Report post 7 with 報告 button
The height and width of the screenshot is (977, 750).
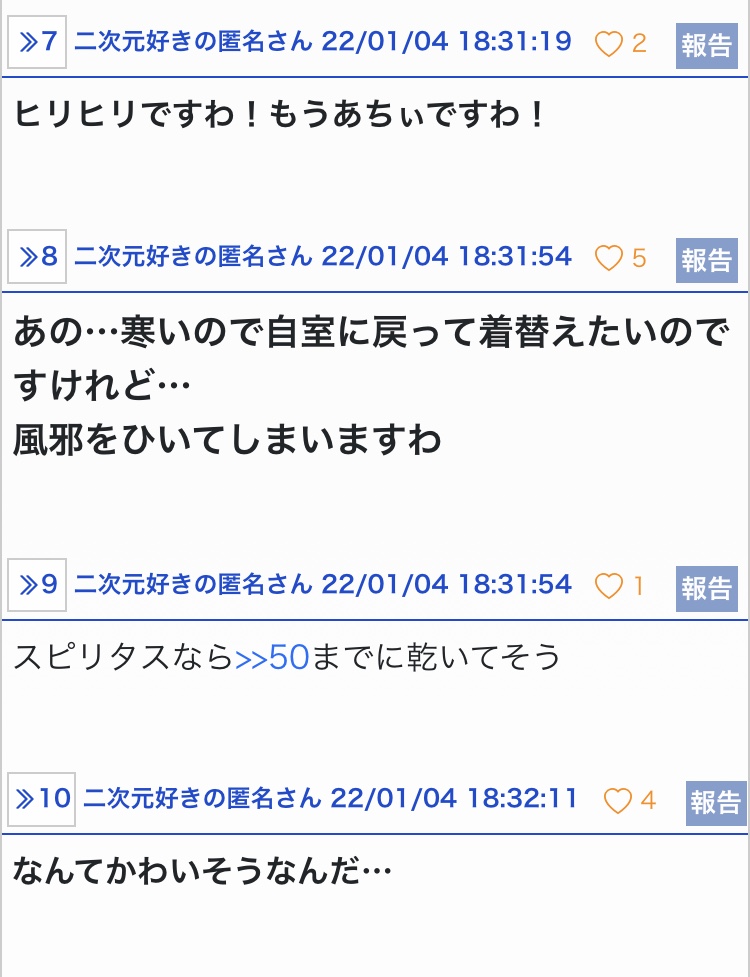coord(707,45)
